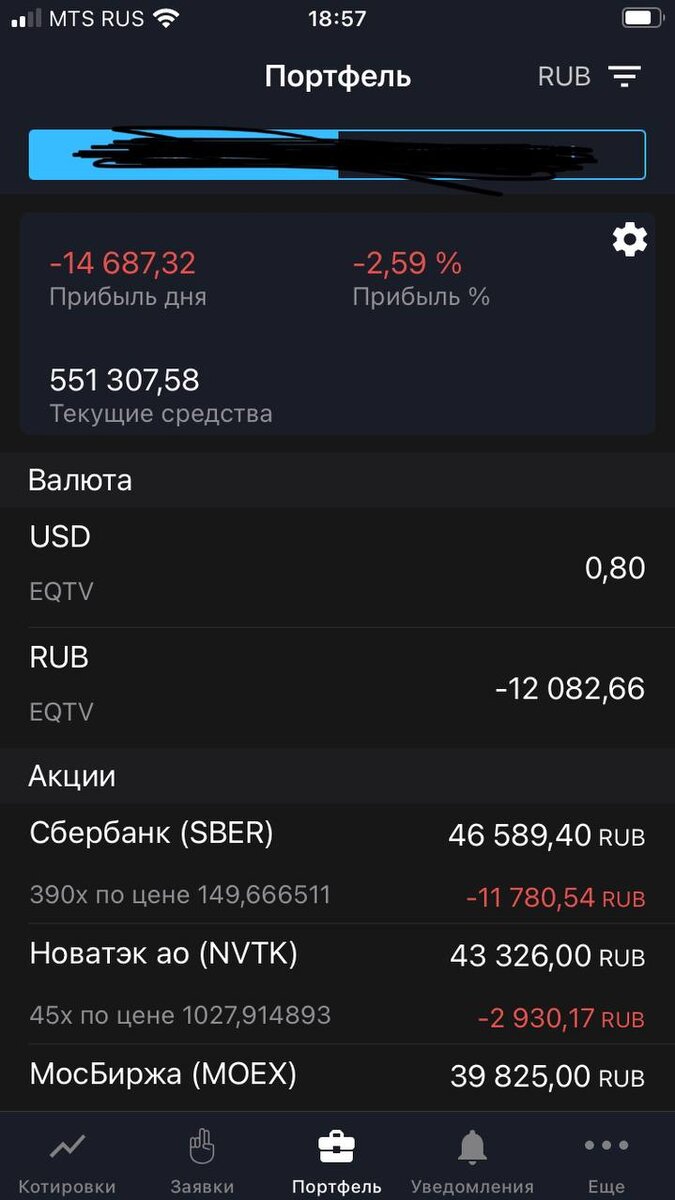Open the Еще tab
Screen dimensions: 675x1200
point(606,1162)
